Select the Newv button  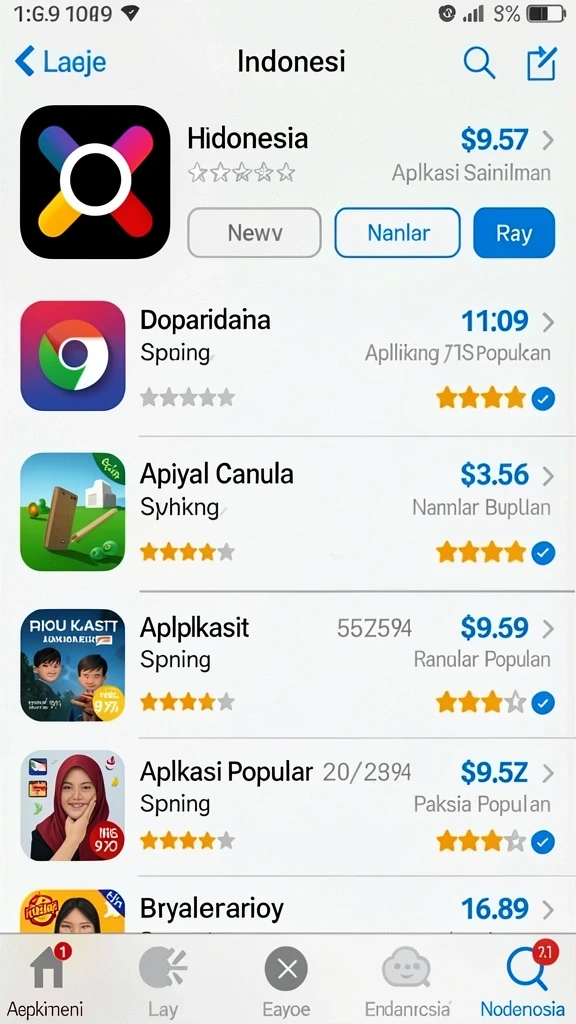pyautogui.click(x=254, y=232)
